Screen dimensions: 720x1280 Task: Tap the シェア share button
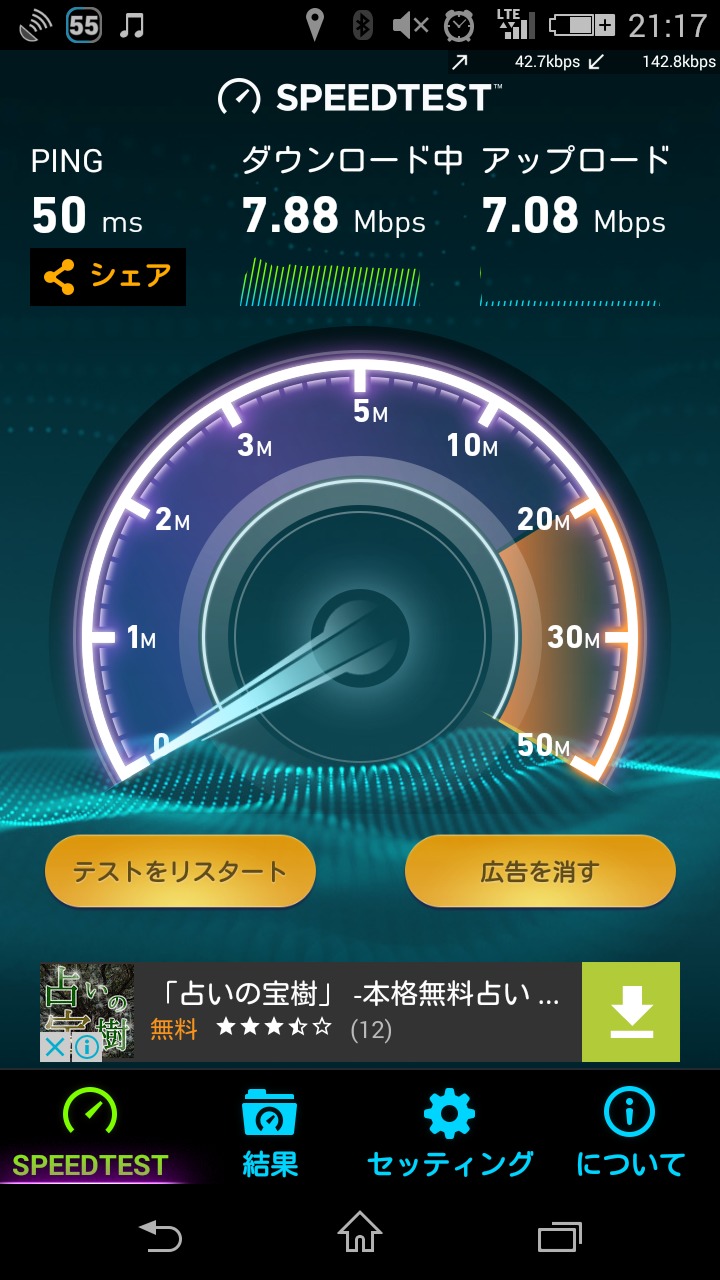tap(108, 277)
